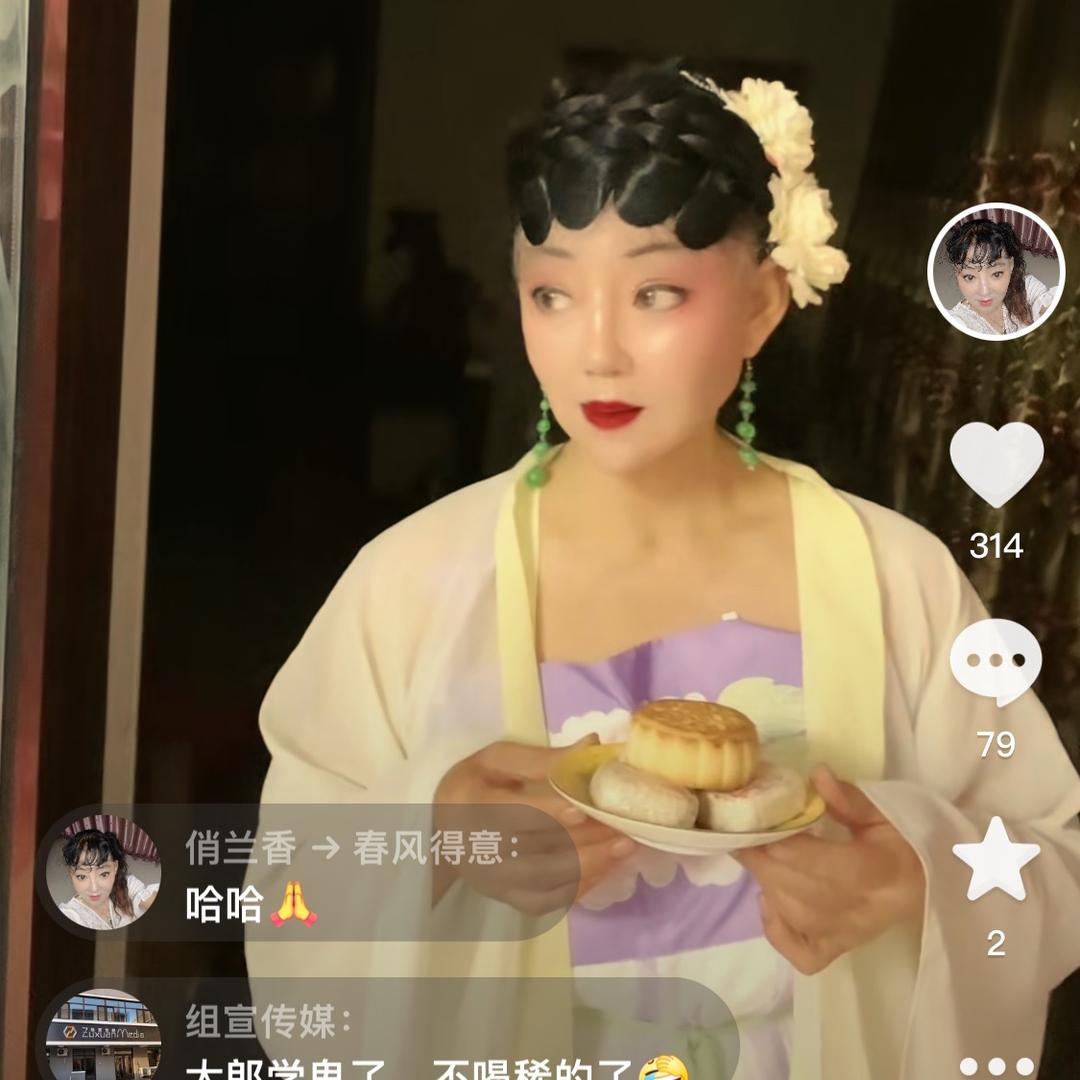Open the creator's profile avatar on the right
Screen dimensions: 1080x1080
[996, 272]
